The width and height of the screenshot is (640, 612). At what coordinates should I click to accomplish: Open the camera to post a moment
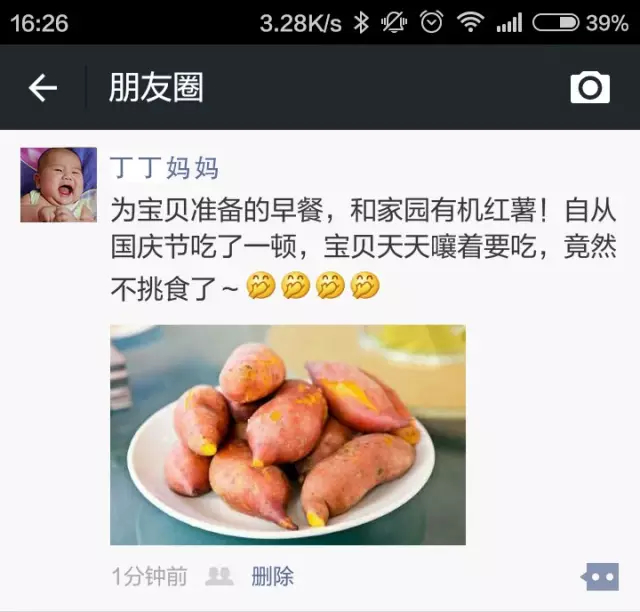tap(590, 88)
